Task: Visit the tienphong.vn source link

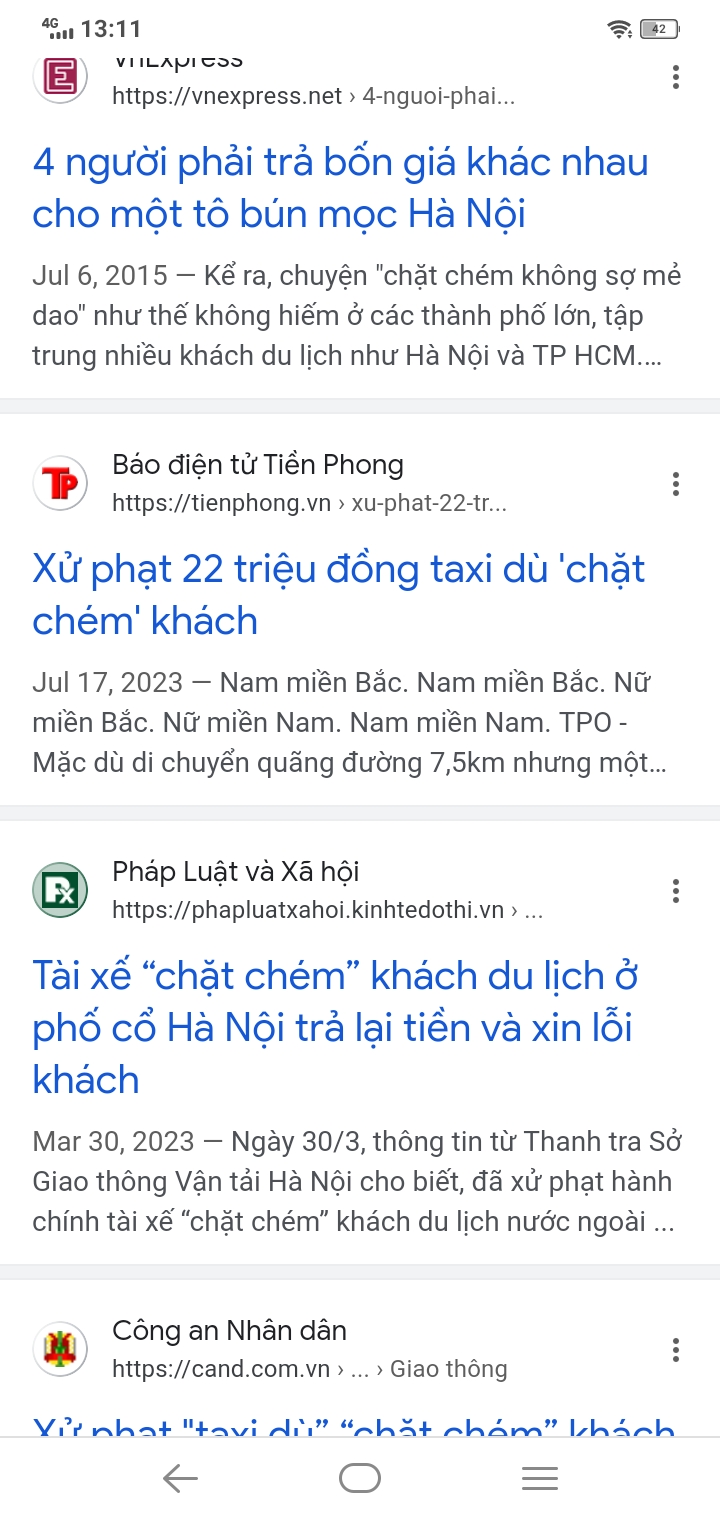Action: tap(309, 503)
